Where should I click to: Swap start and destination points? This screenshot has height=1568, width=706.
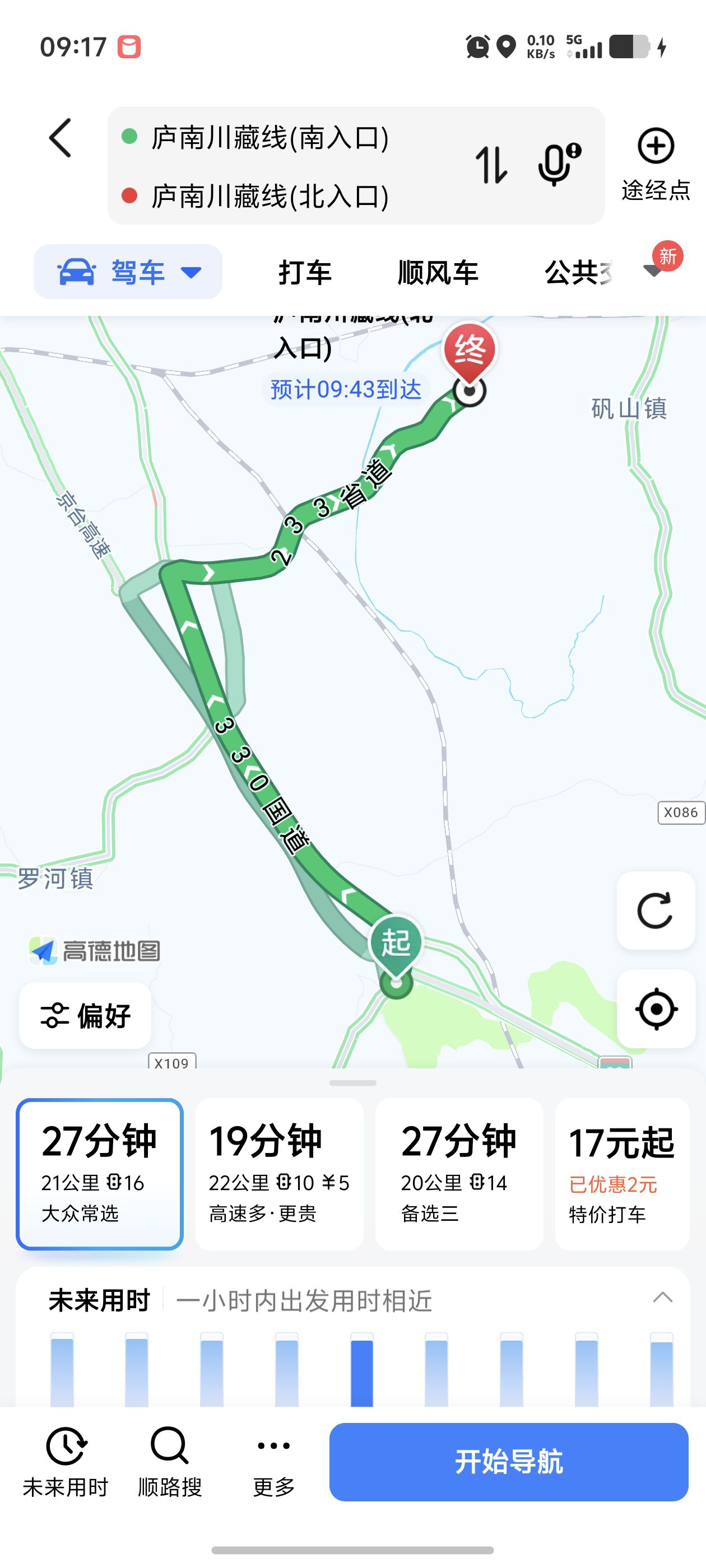(491, 165)
